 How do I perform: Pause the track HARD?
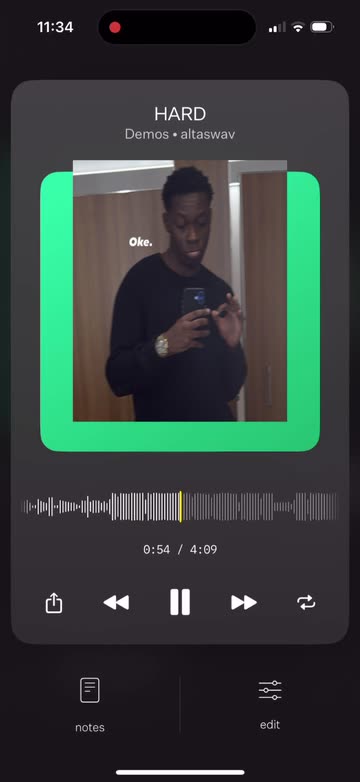pos(180,602)
